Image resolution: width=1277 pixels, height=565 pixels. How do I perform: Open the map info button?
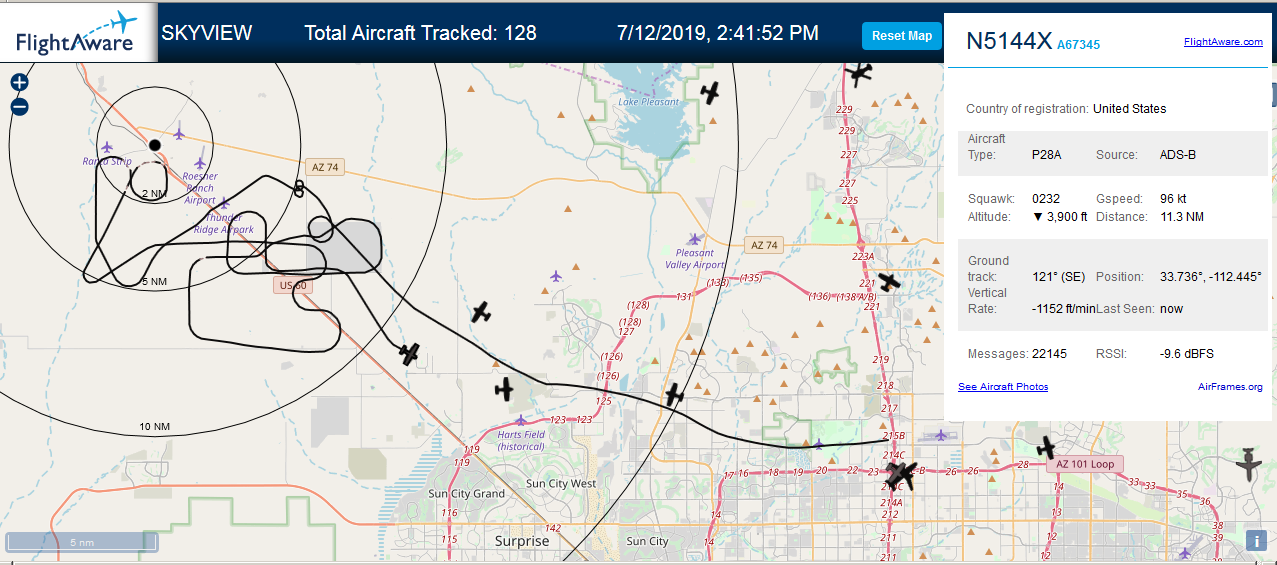pyautogui.click(x=1259, y=540)
